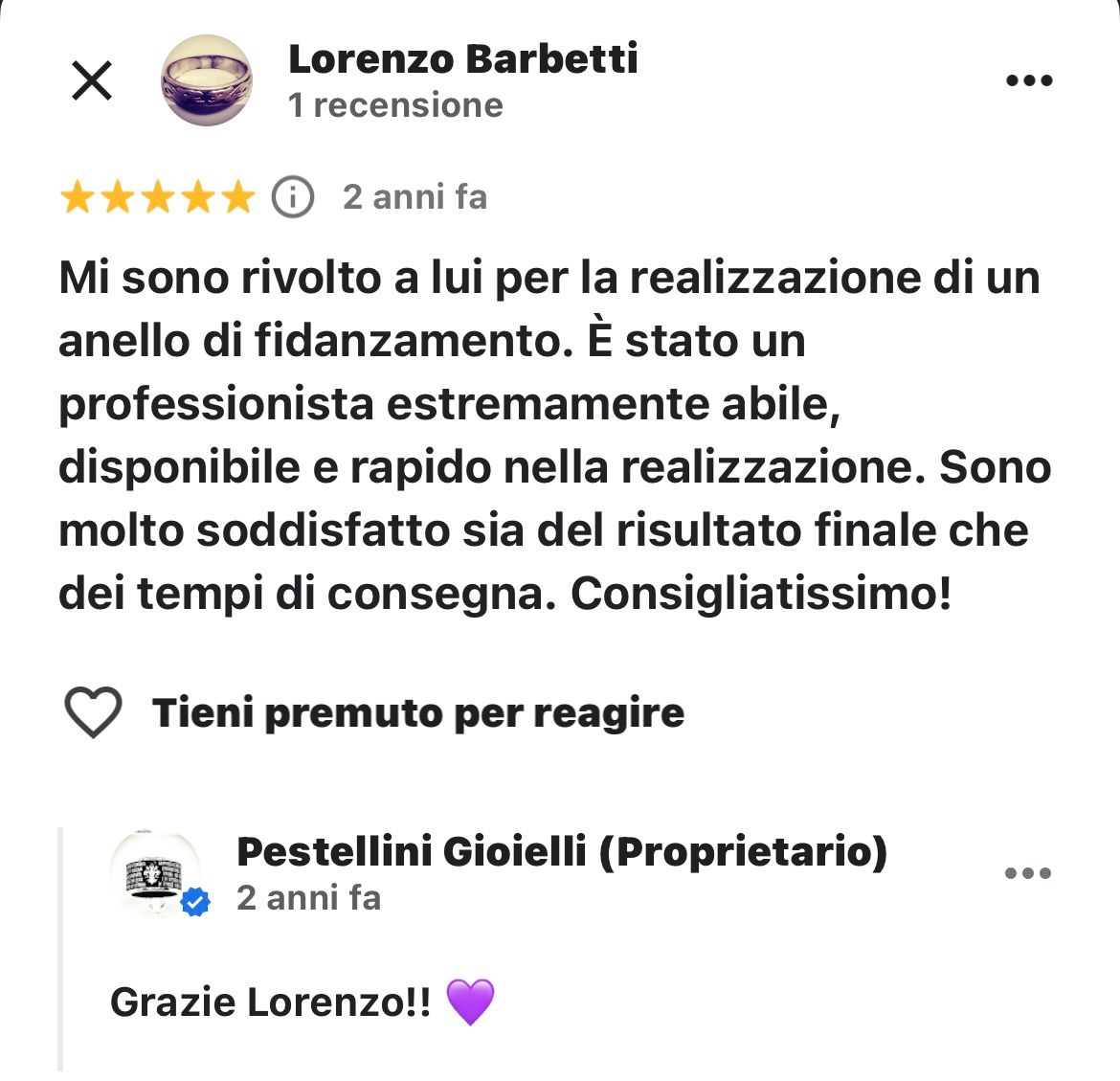Screen dimensions: 1120x1081
Task: React to the review with the heart
Action: coord(93,713)
